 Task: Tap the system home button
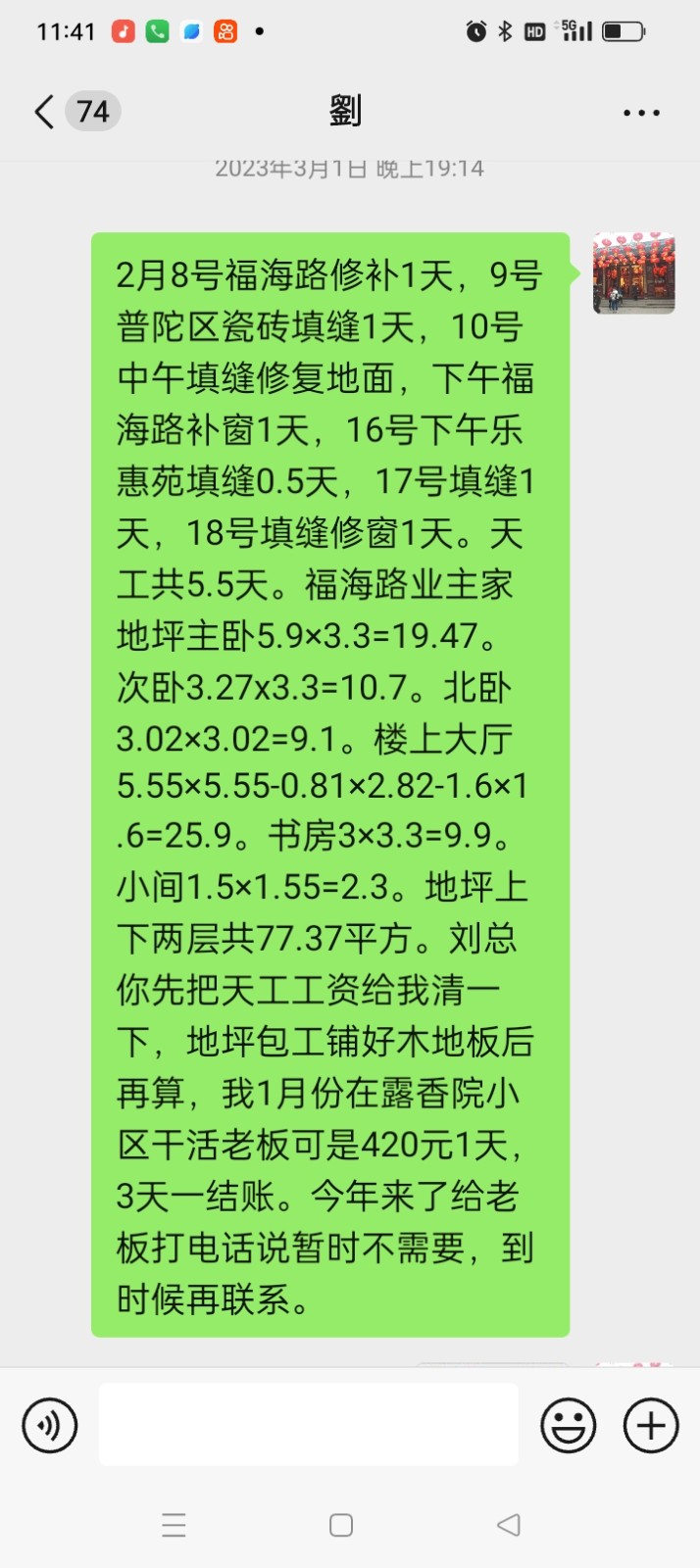pyautogui.click(x=341, y=1525)
